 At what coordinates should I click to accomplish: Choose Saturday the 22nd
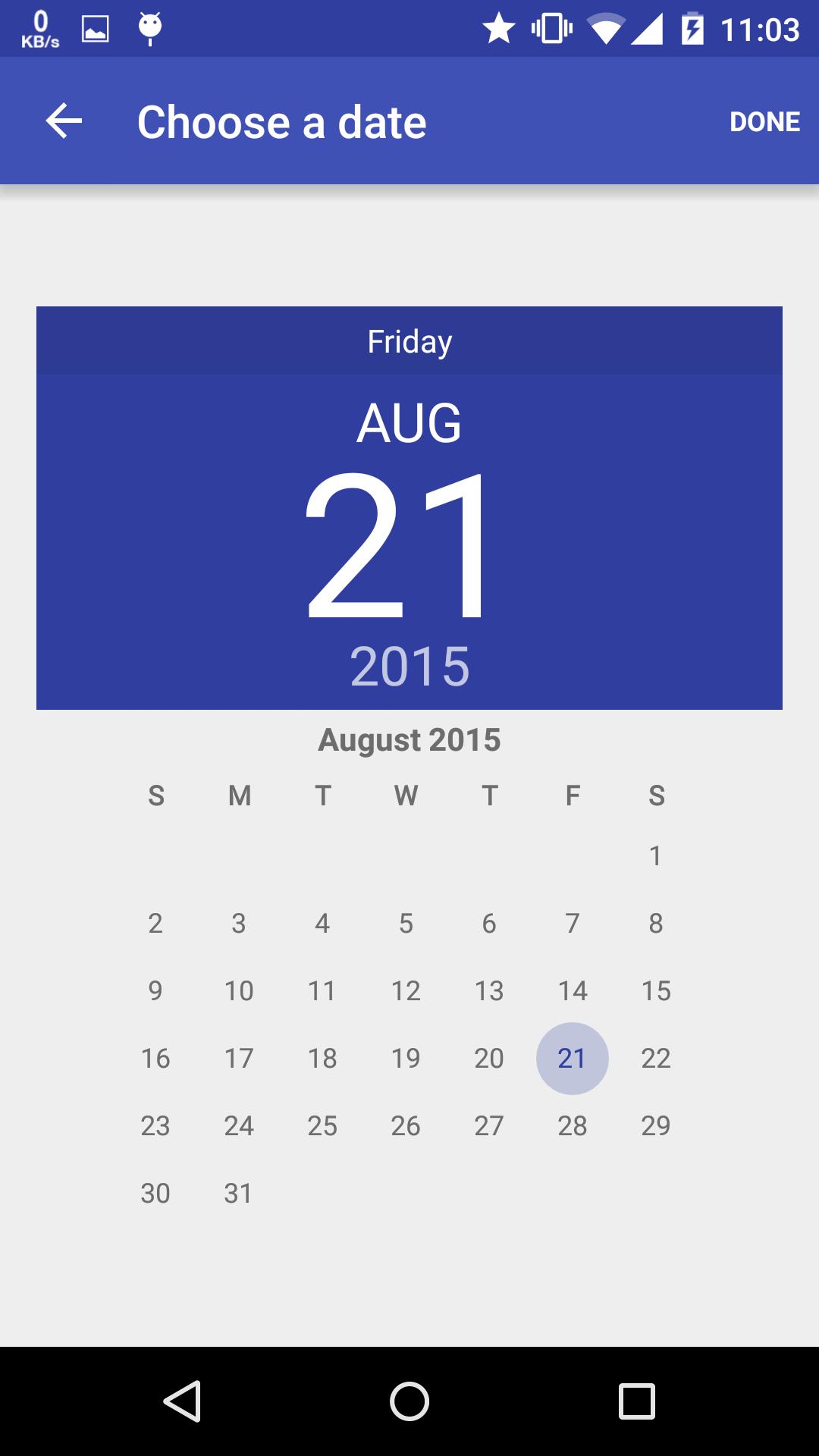656,1059
